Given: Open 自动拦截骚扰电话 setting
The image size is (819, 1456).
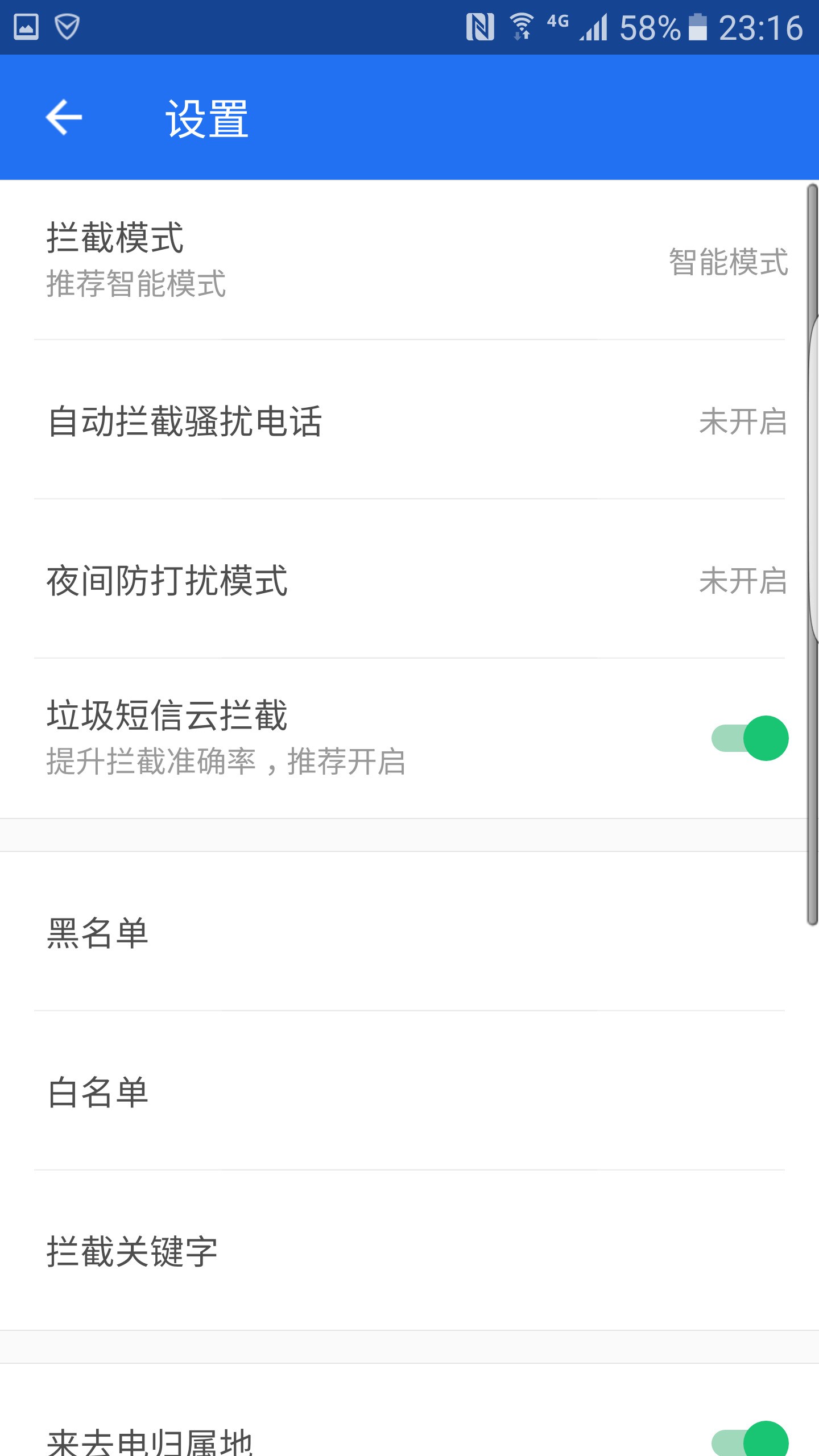Looking at the screenshot, I should click(x=409, y=420).
